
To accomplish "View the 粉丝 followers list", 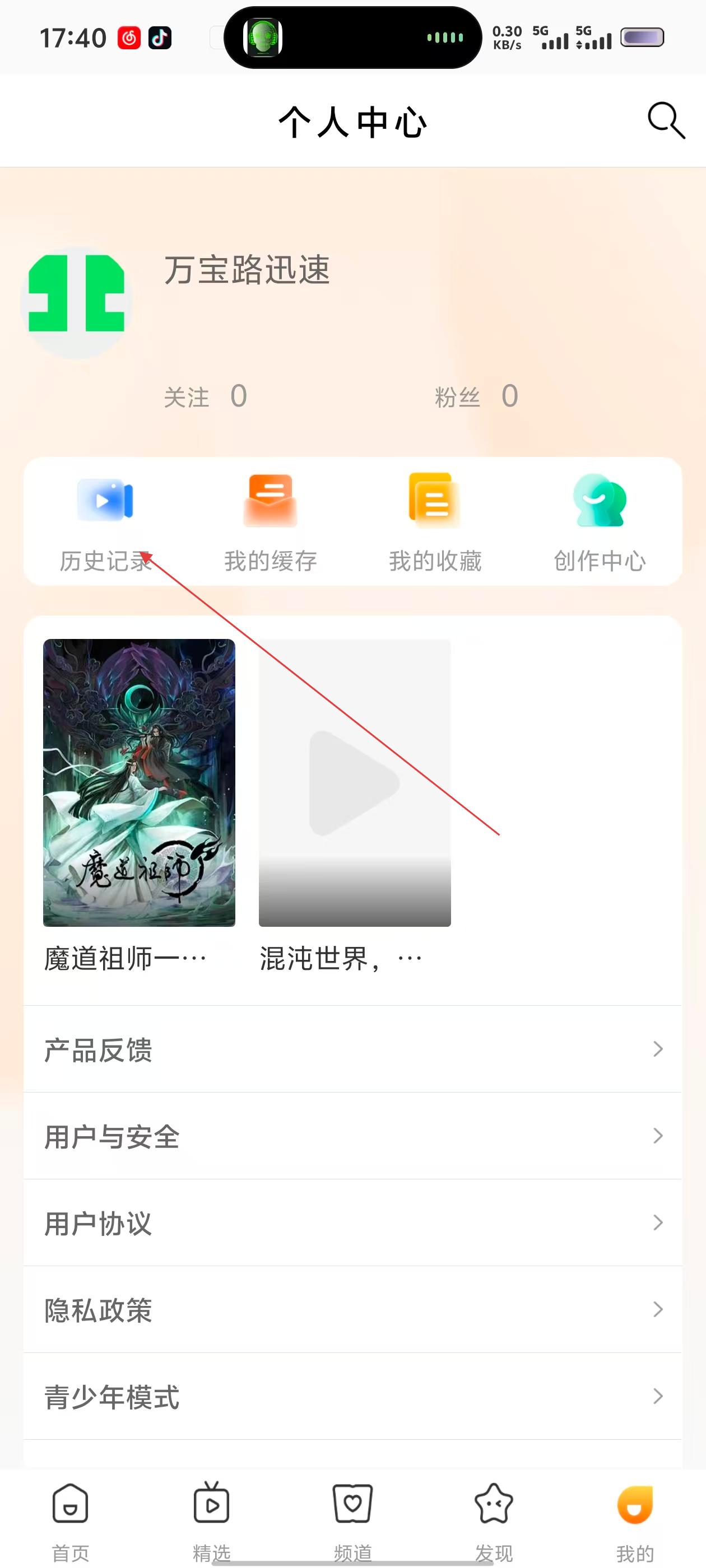I will [476, 396].
